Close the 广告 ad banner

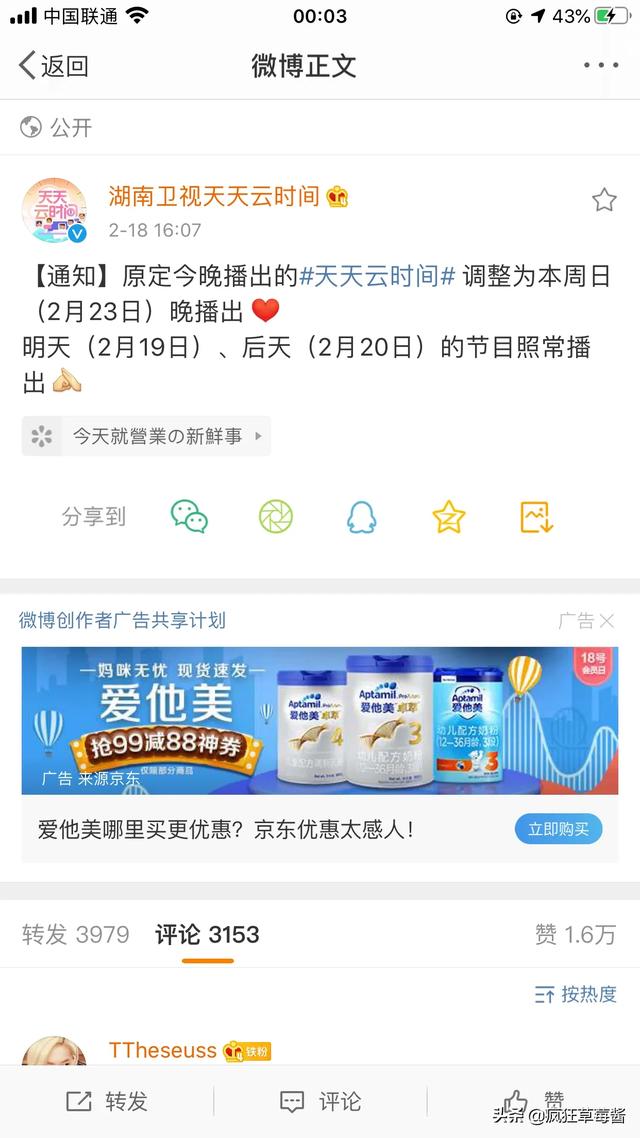[587, 621]
